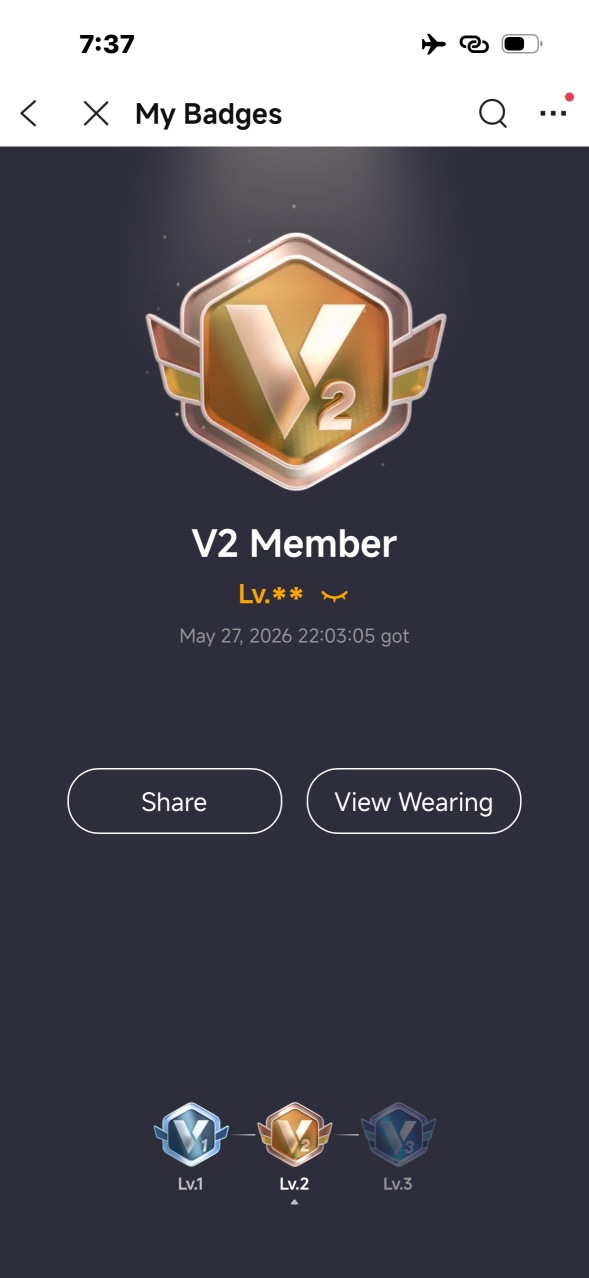
Task: Close the My Badges page
Action: [x=96, y=114]
